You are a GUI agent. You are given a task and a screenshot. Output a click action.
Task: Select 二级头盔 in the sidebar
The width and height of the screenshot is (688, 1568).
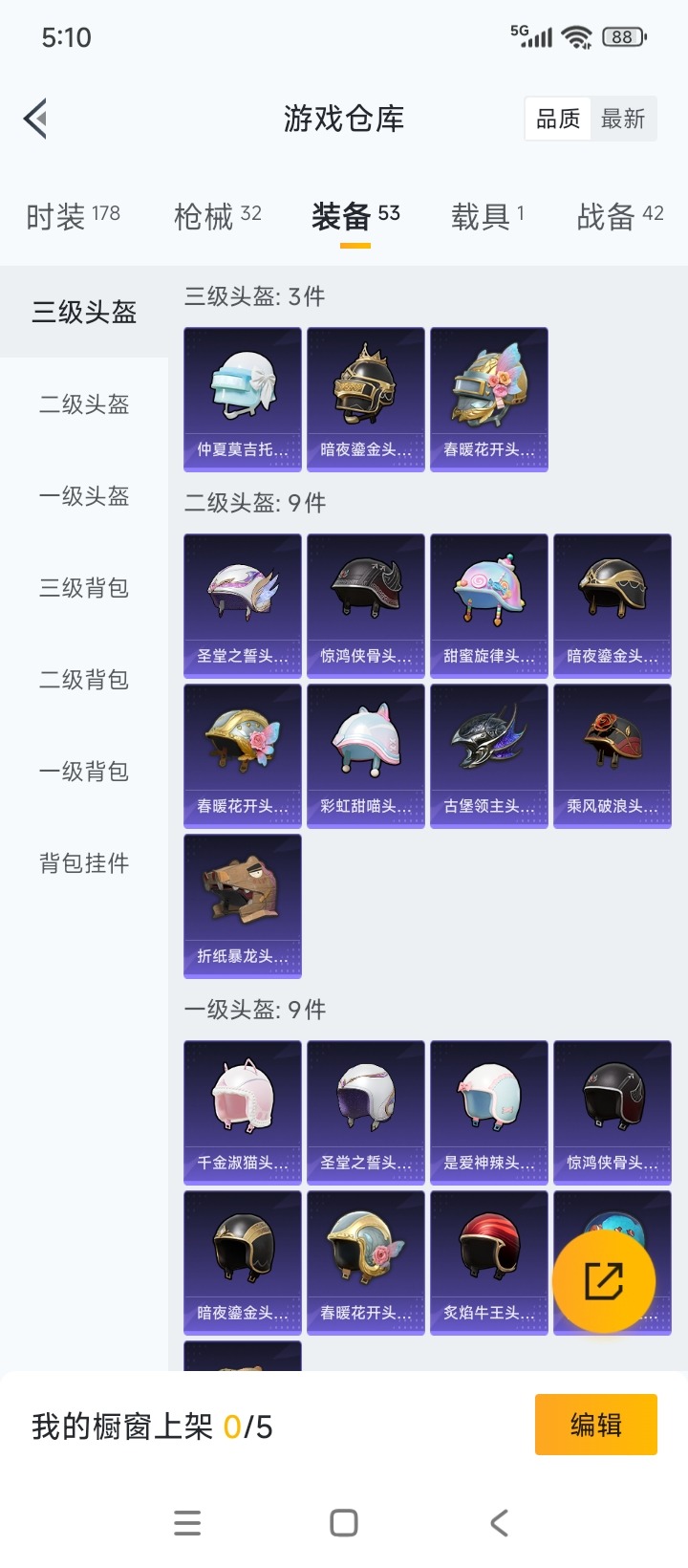pyautogui.click(x=84, y=404)
